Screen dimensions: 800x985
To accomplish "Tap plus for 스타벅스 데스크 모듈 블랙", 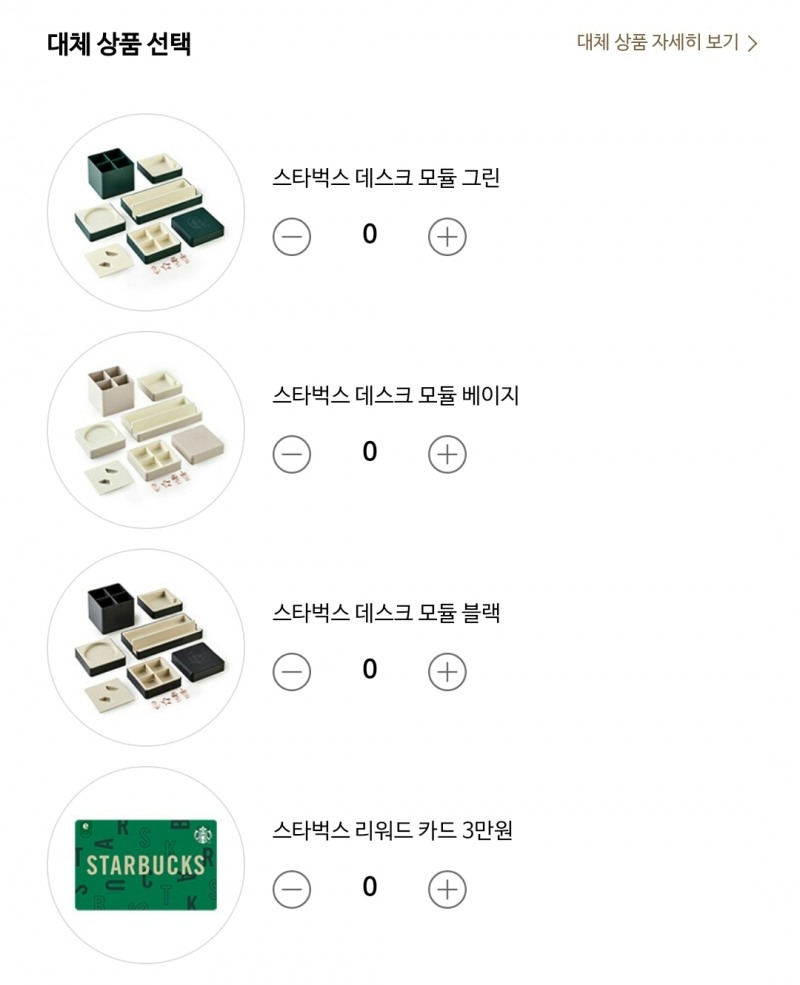I will point(447,672).
